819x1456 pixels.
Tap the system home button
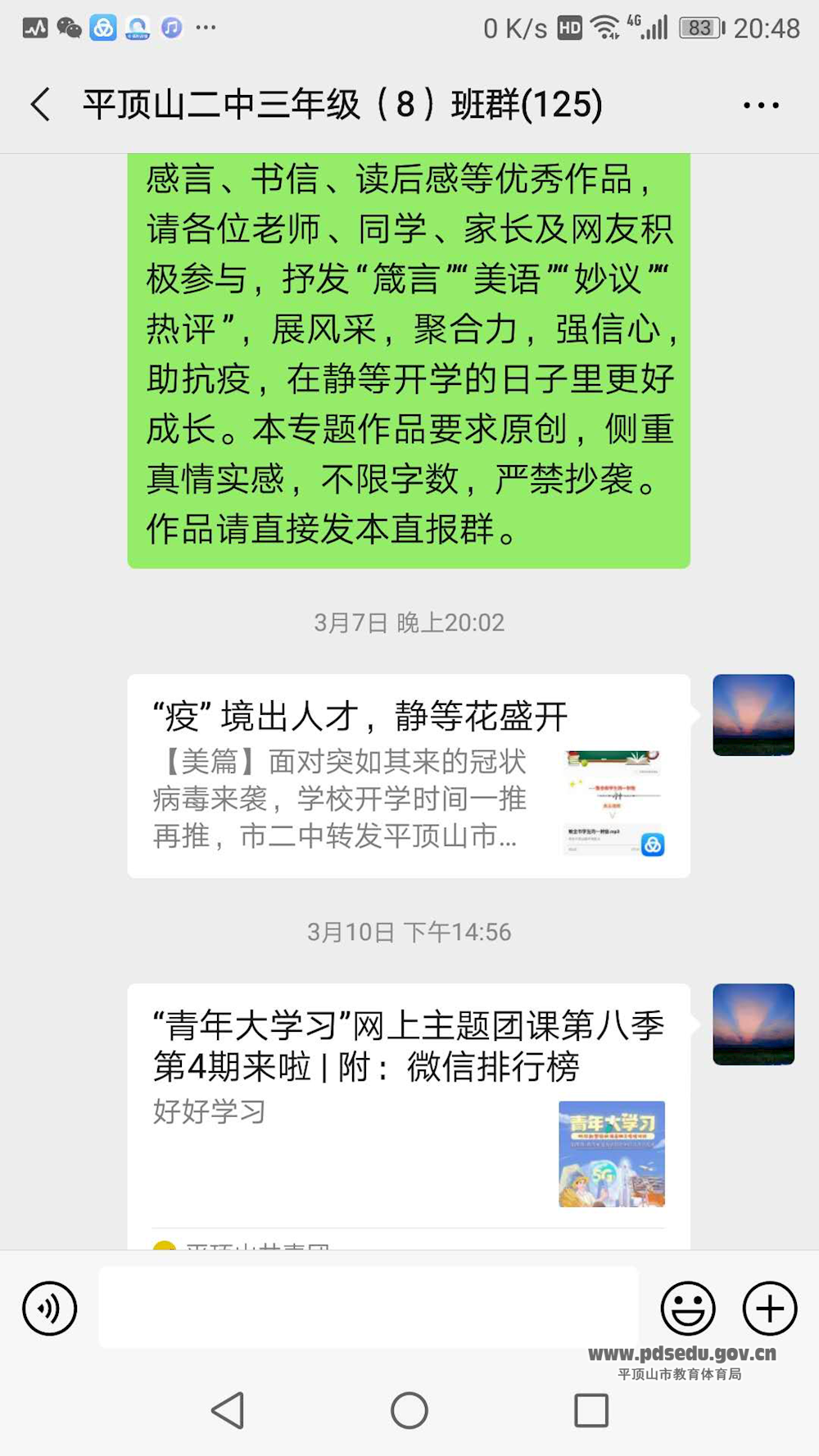tap(409, 1410)
